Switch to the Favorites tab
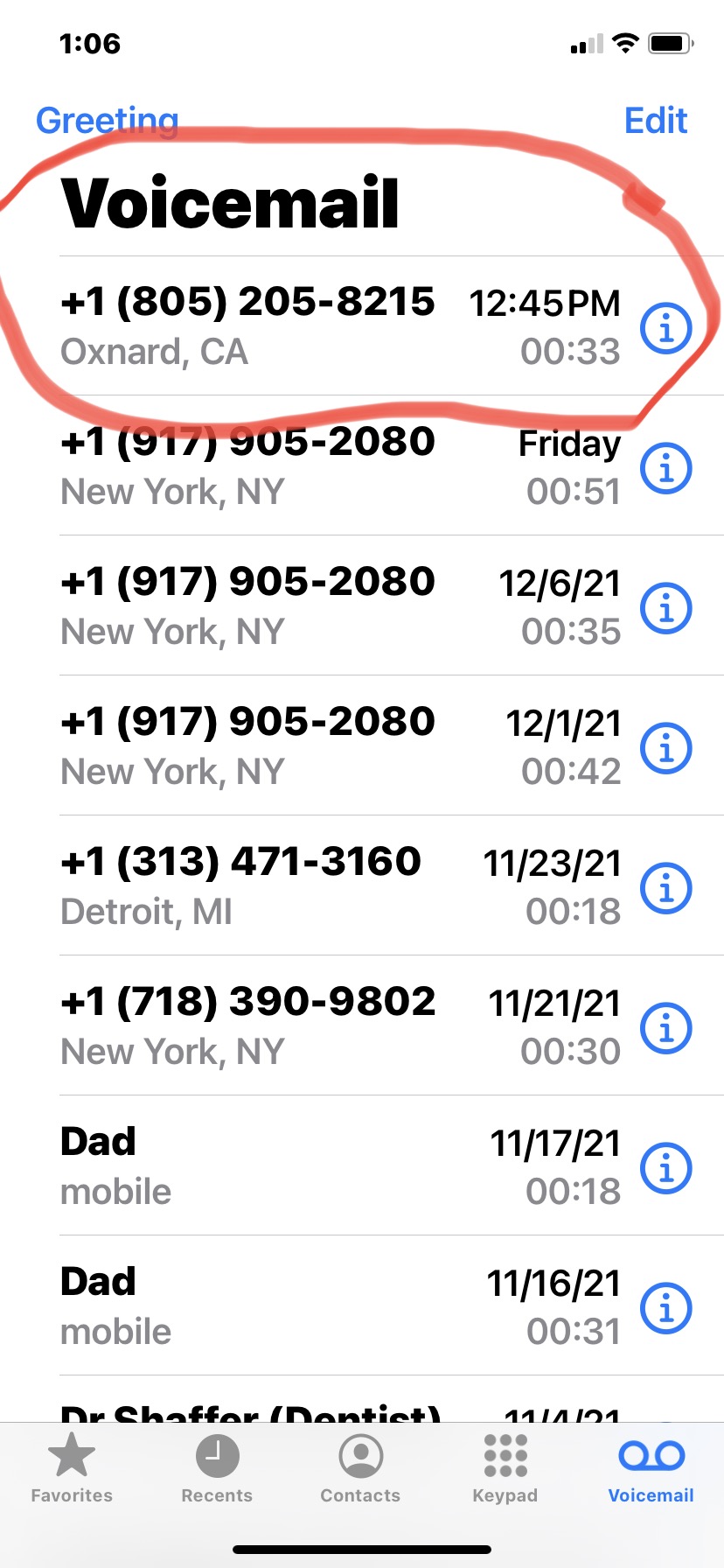Viewport: 724px width, 1568px height. pos(72,1468)
